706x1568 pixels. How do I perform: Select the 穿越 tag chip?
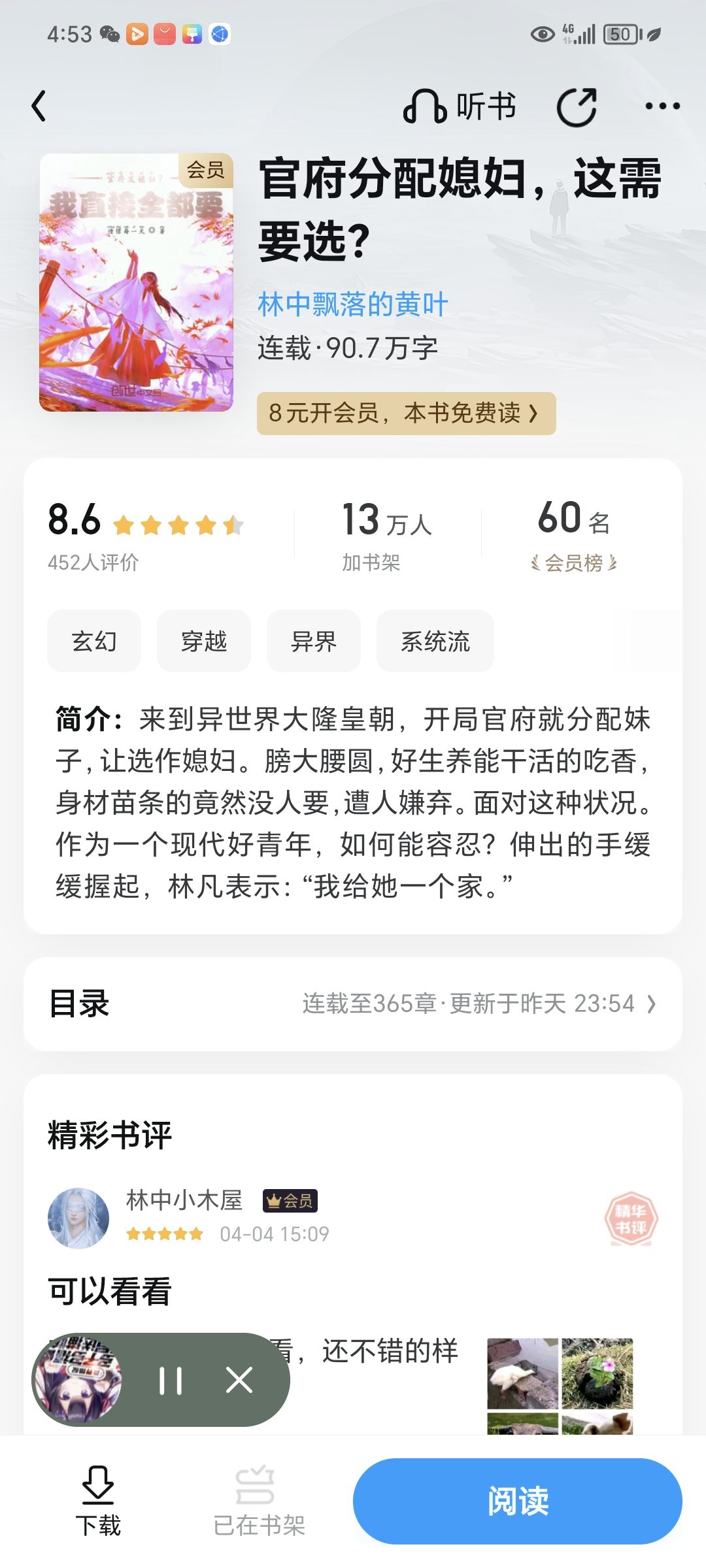pos(204,642)
